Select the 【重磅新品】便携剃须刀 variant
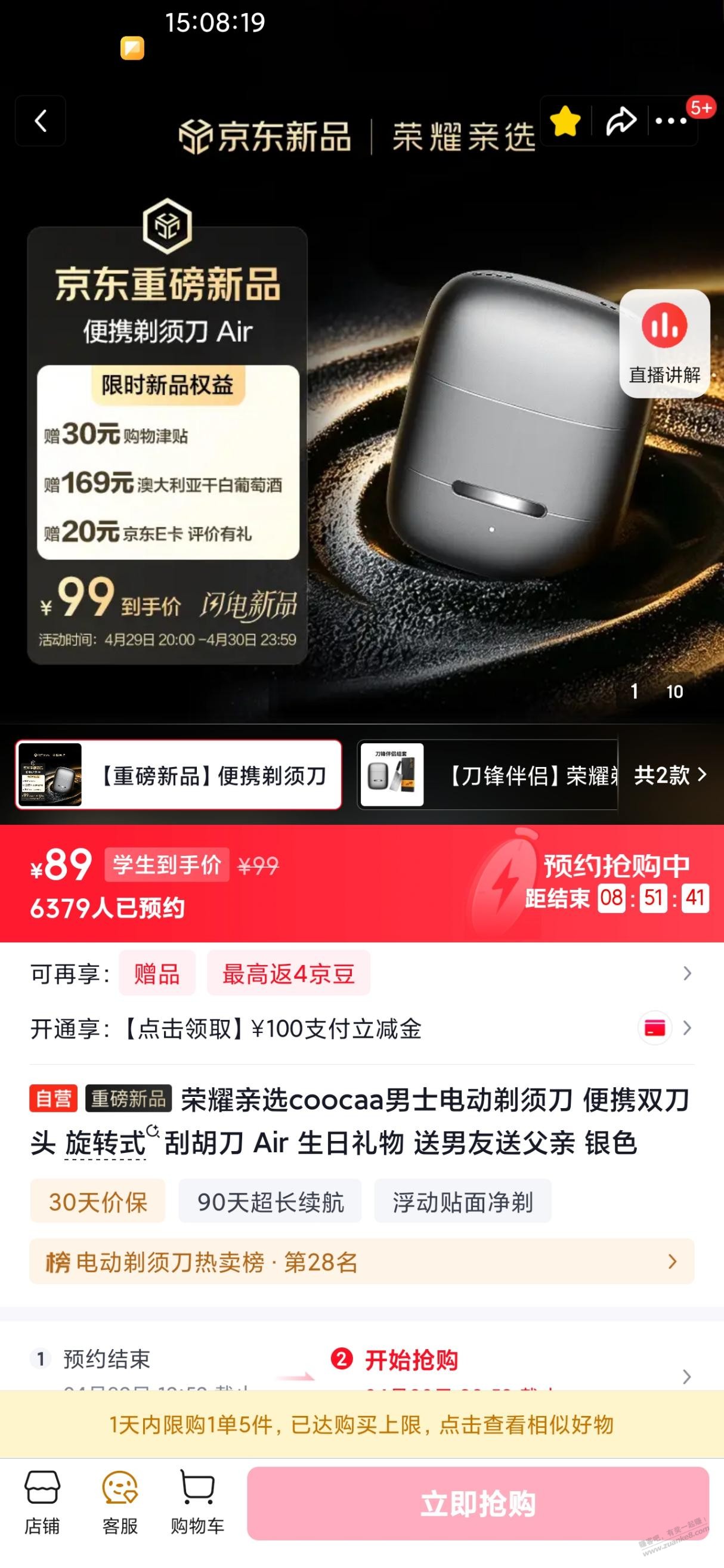 178,775
